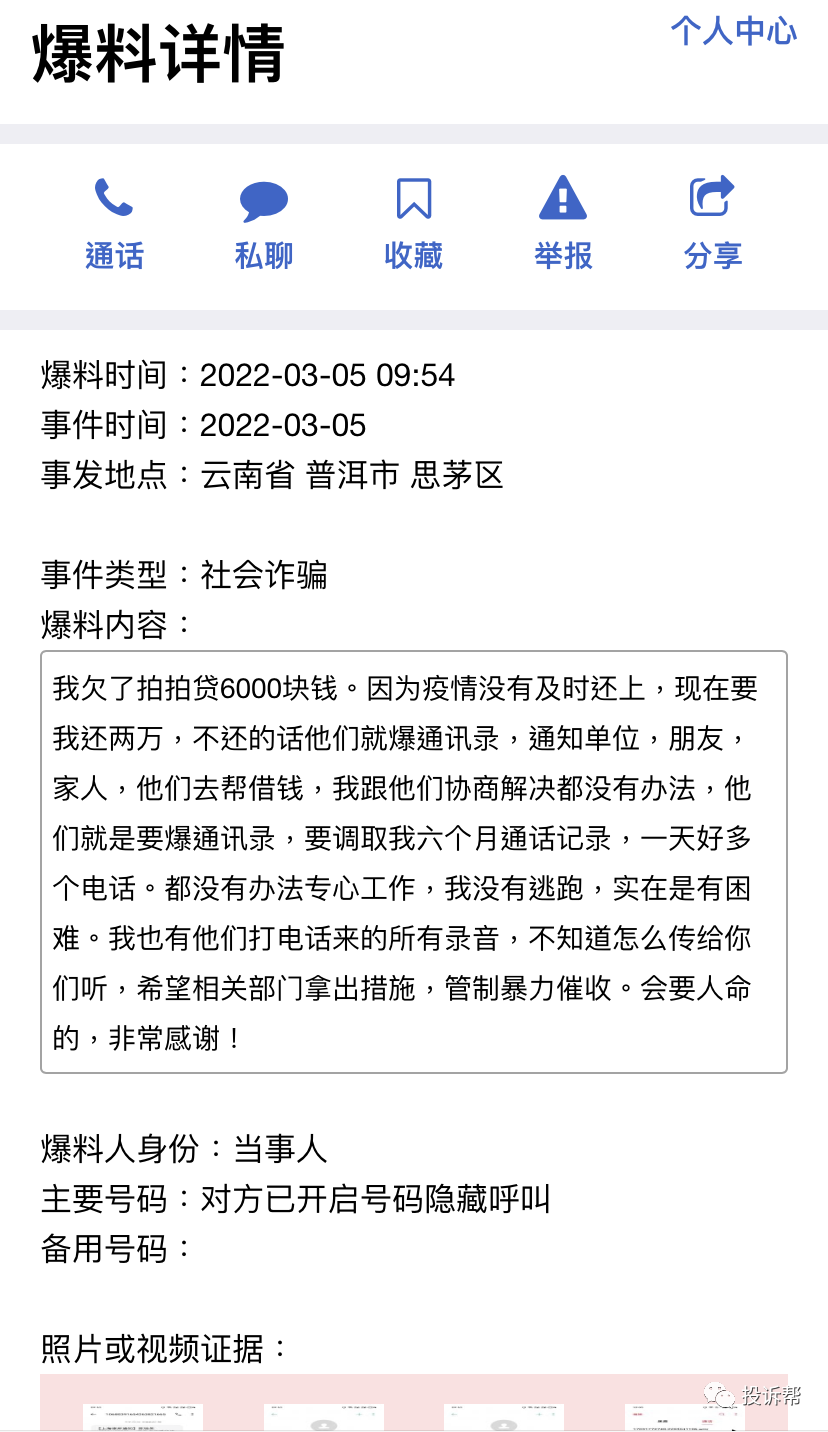This screenshot has height=1432, width=828.
Task: Open 个人中心 link
Action: 733,31
